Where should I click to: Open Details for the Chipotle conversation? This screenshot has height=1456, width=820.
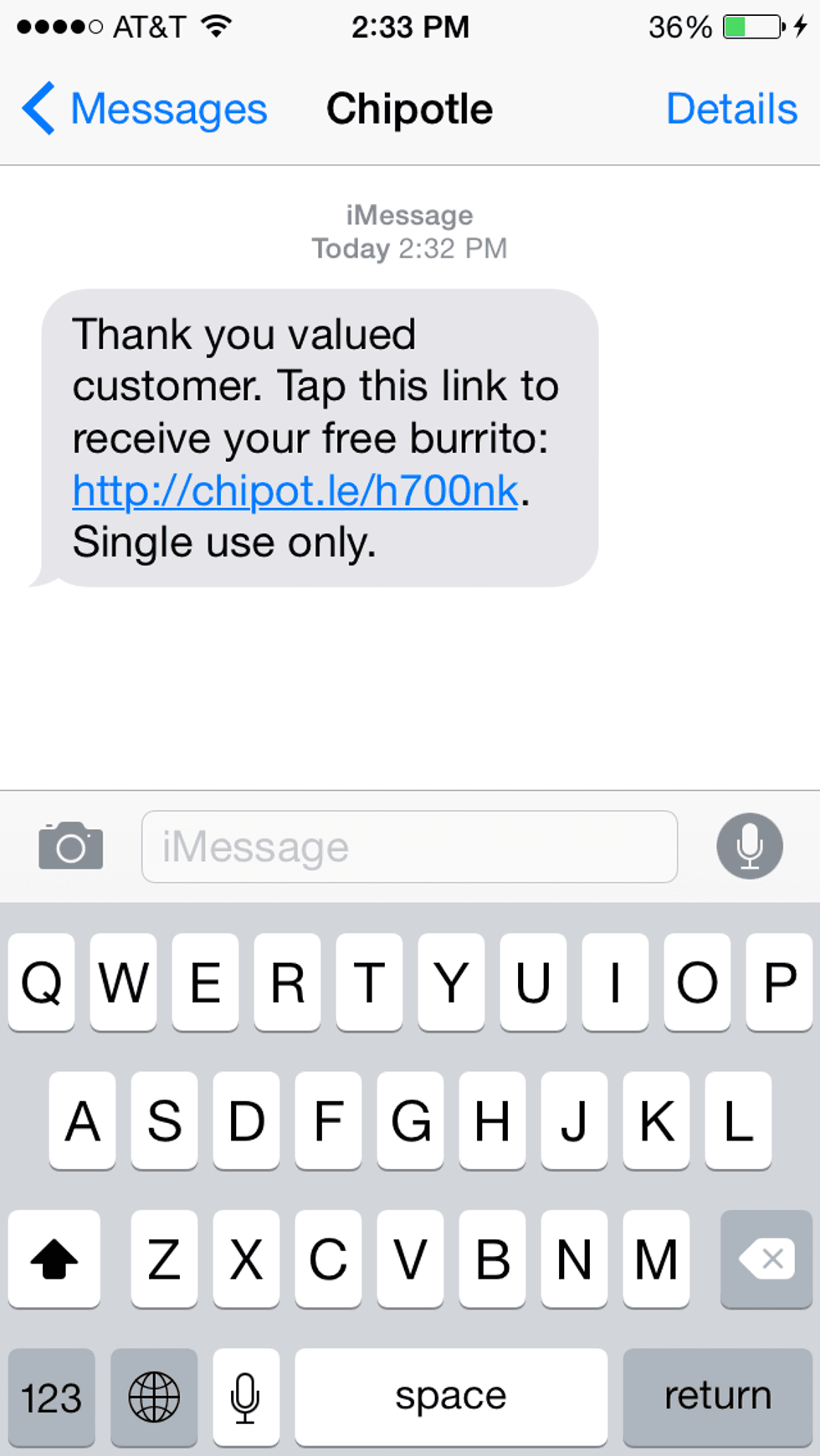point(730,109)
